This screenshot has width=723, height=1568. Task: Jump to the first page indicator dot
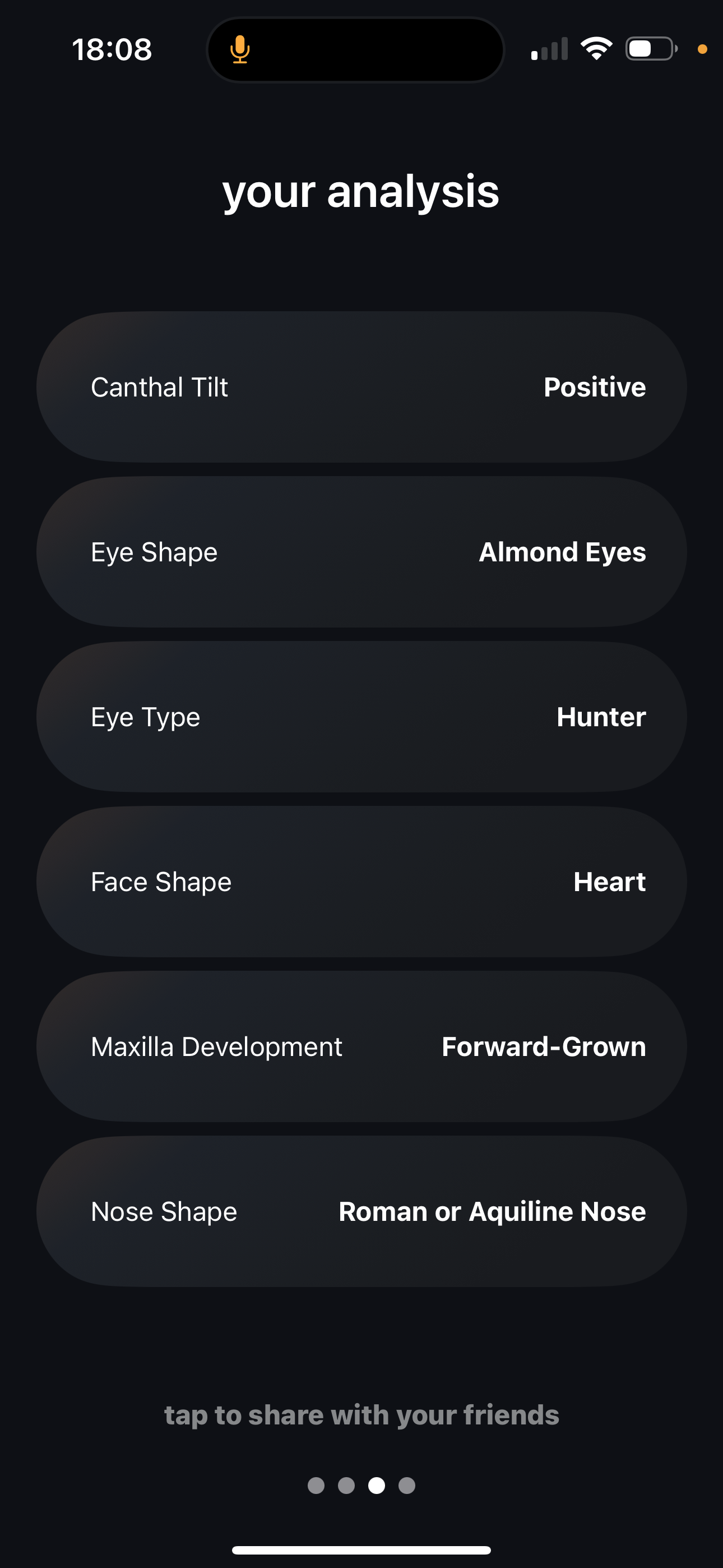316,1485
